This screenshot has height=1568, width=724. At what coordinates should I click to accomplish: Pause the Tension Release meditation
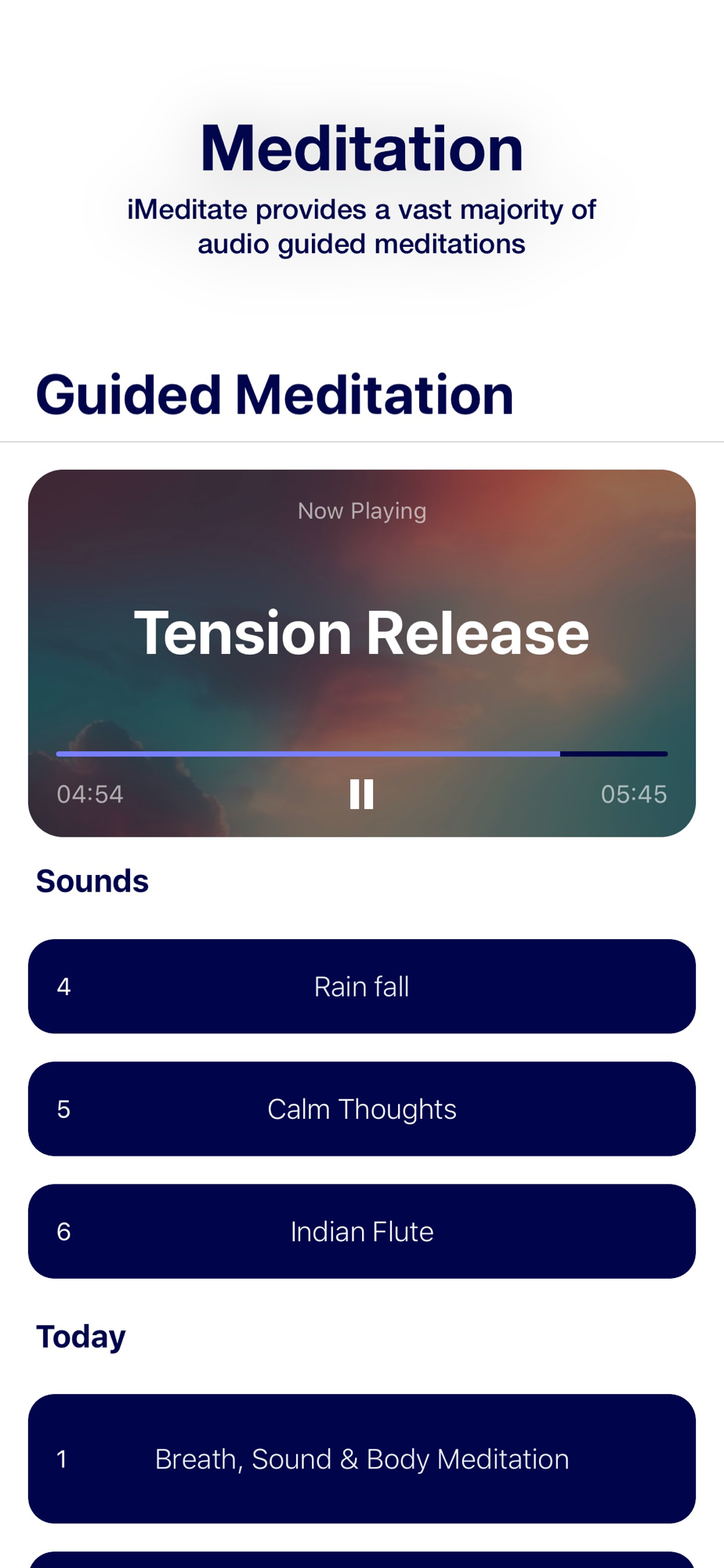coord(361,794)
